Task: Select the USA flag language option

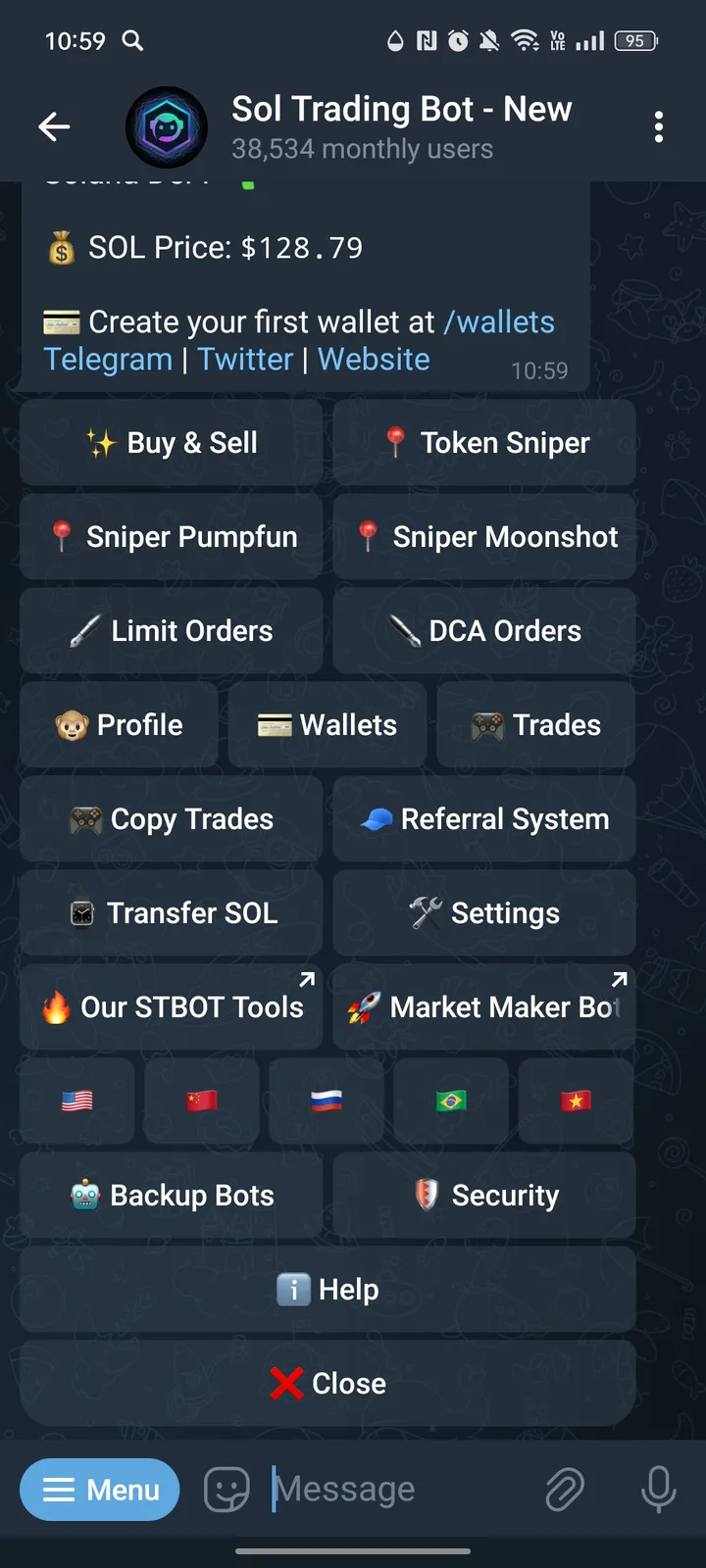Action: [x=76, y=1101]
